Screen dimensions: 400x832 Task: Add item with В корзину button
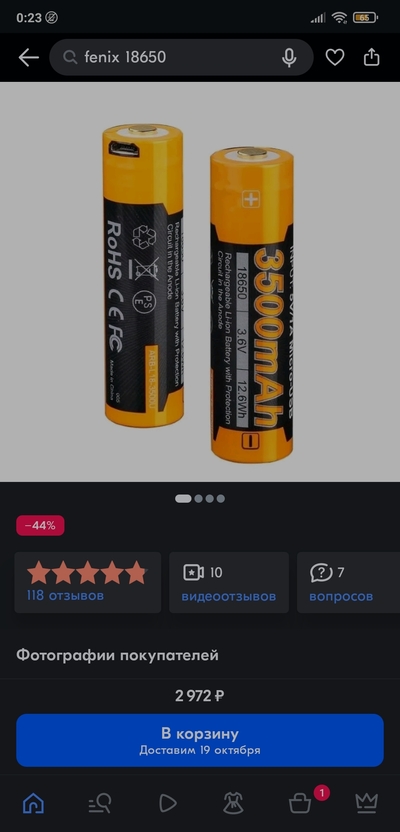click(x=200, y=740)
